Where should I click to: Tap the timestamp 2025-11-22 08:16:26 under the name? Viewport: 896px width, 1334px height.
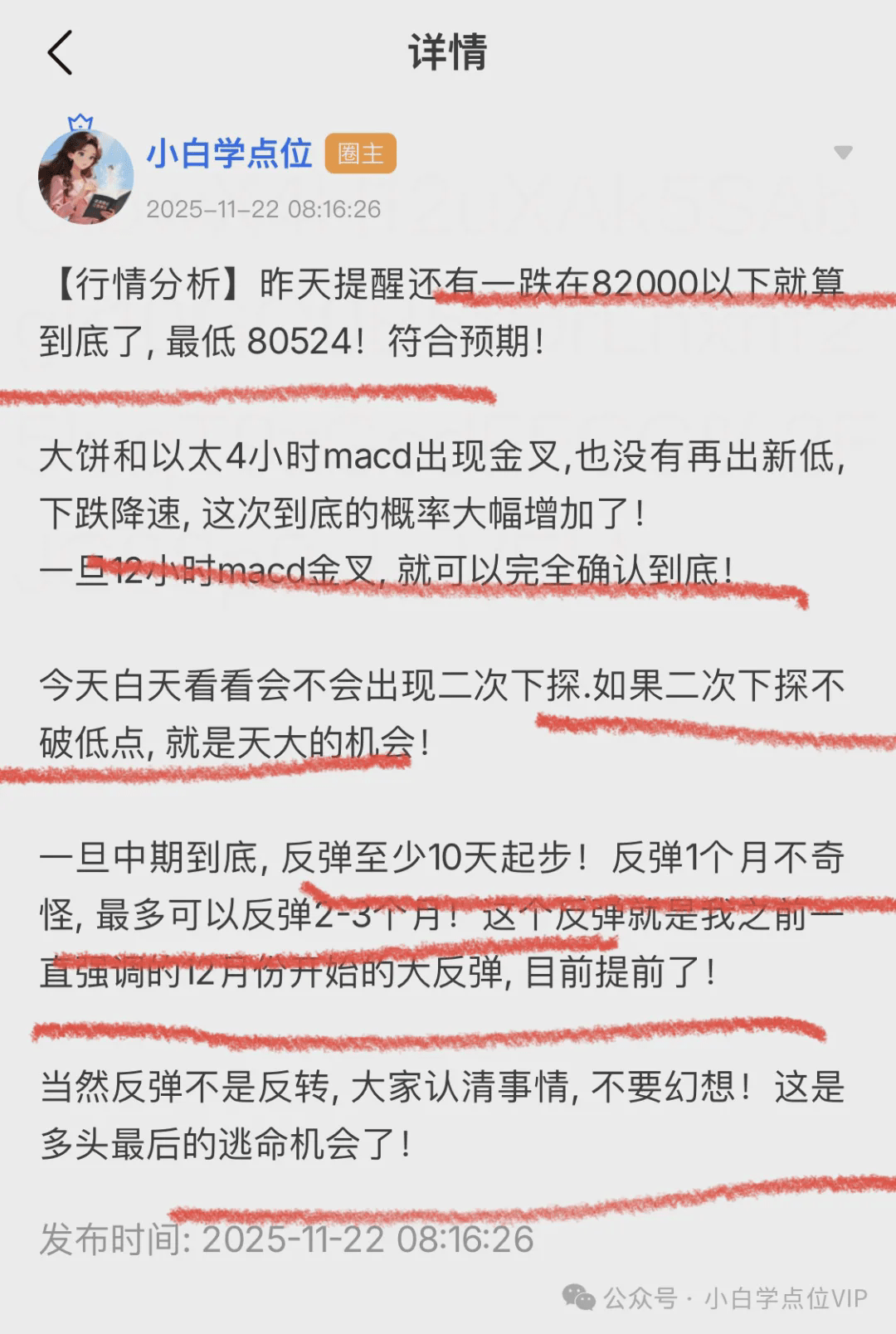(x=261, y=209)
